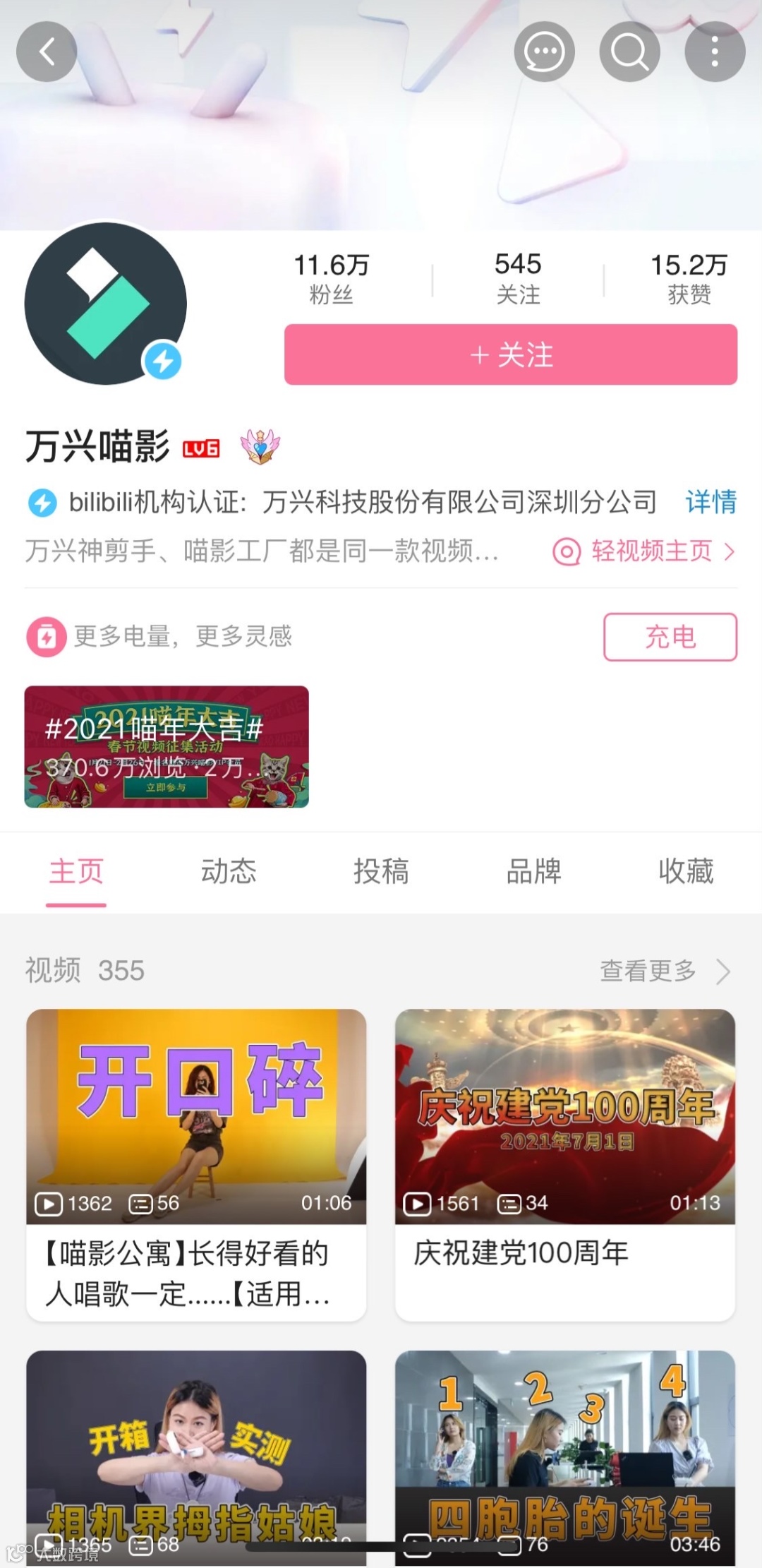Click the 充电 charge button
Screen dimensions: 762x1568
(x=669, y=636)
